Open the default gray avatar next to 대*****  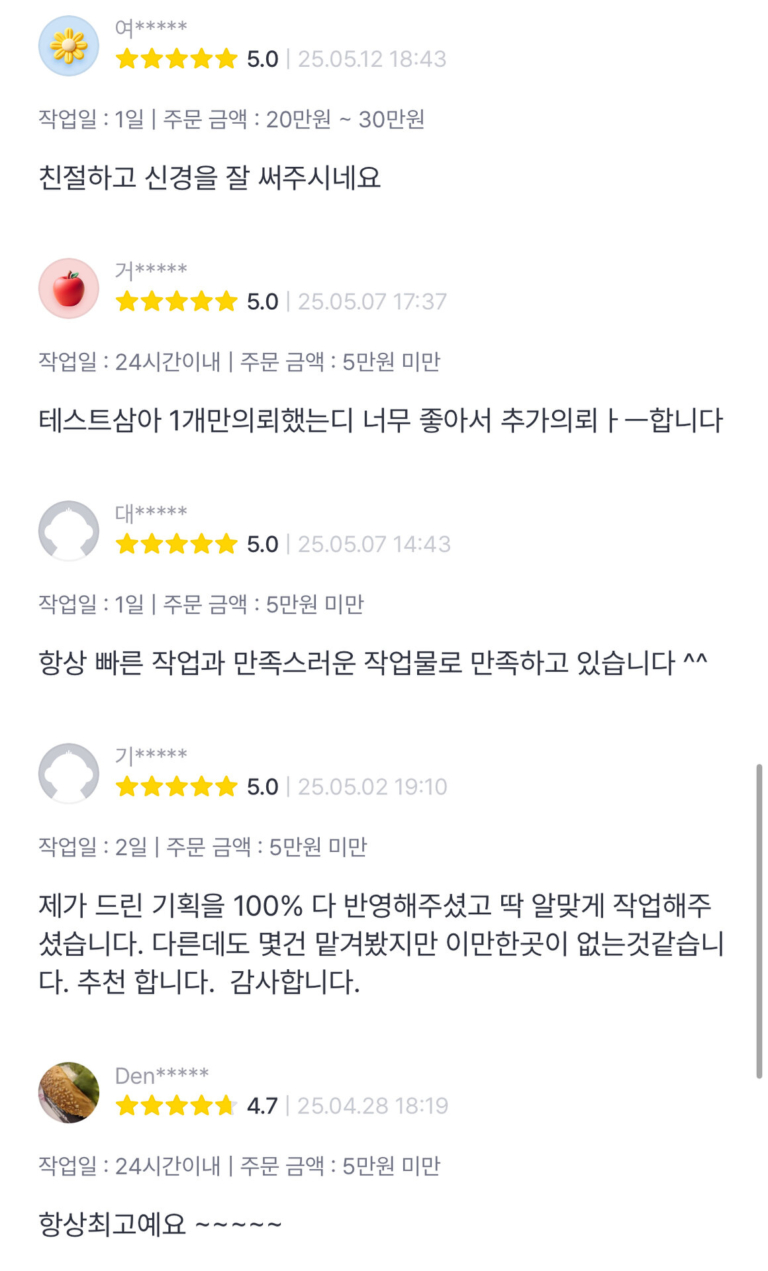click(x=68, y=530)
